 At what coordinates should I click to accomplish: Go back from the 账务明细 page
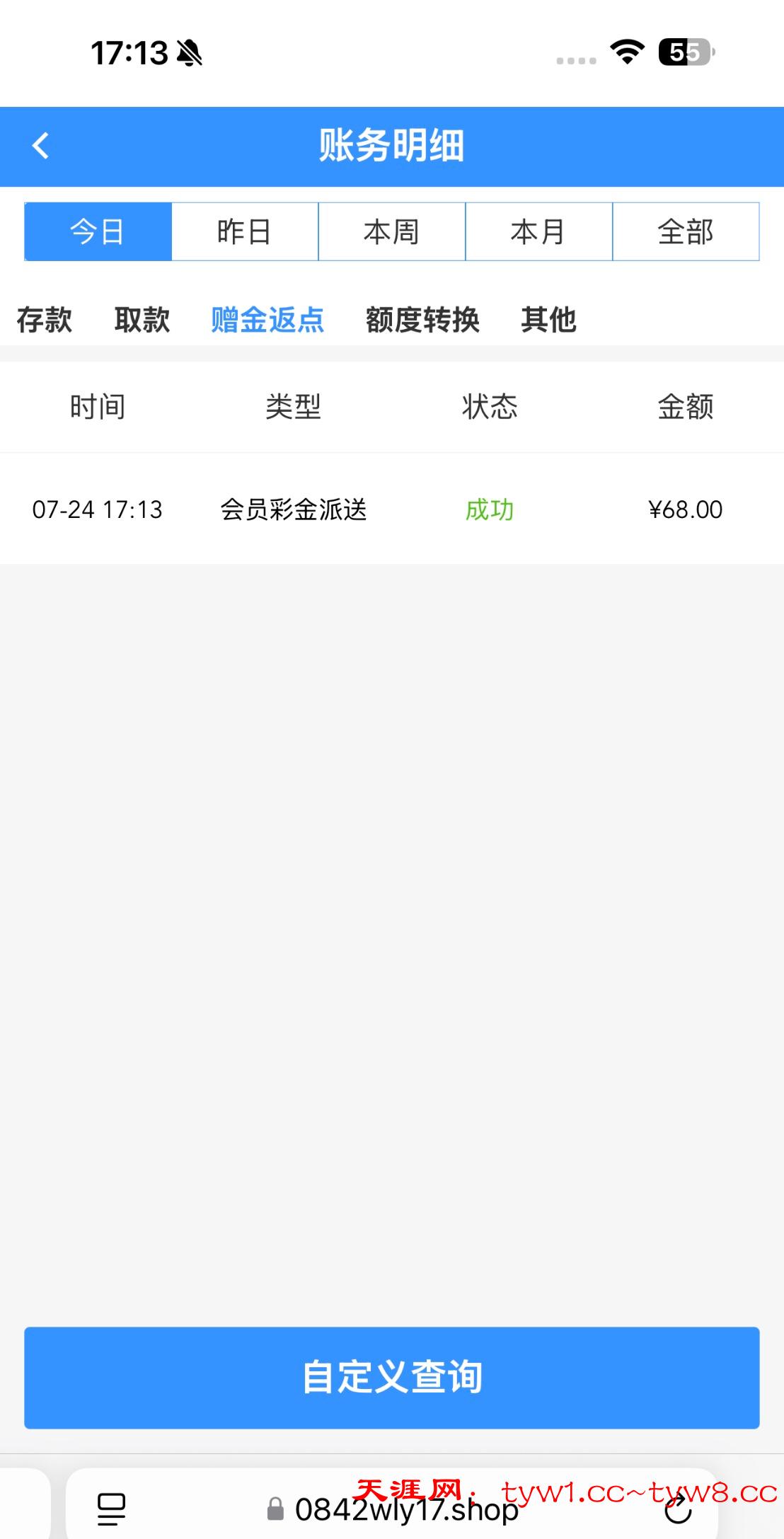(x=41, y=146)
